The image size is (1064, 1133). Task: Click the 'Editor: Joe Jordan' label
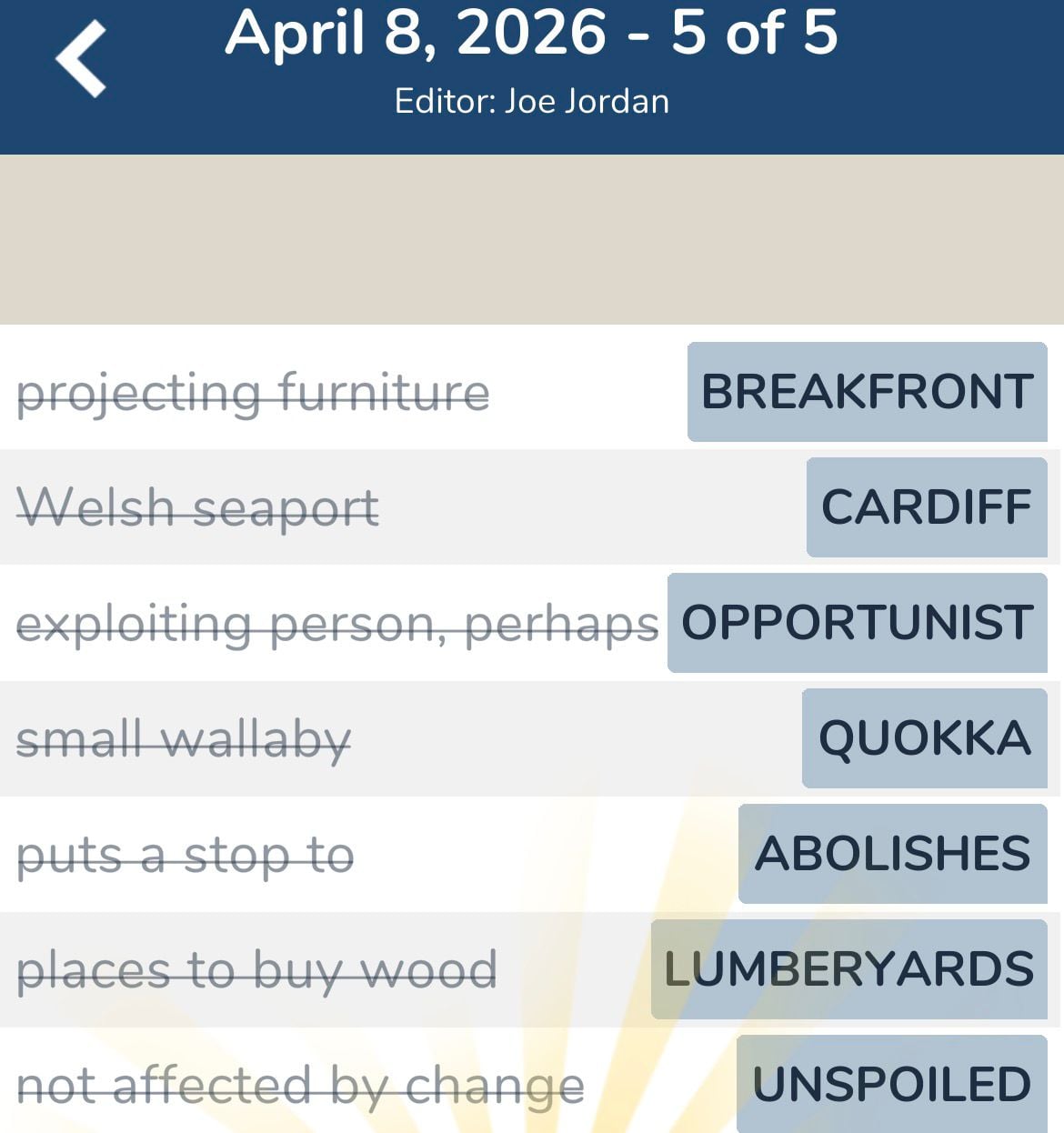point(532,101)
